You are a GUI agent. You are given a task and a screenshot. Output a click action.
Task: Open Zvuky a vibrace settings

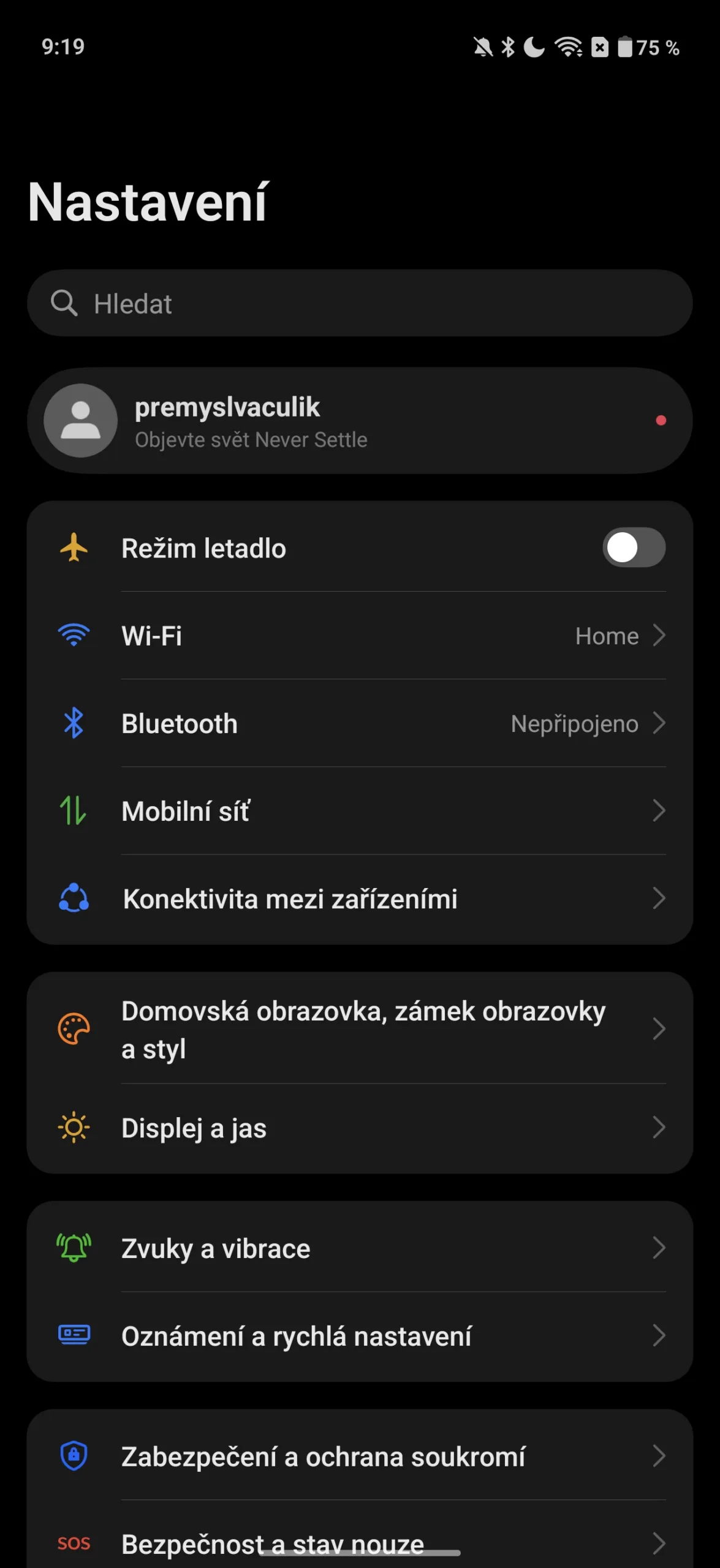pos(360,1248)
